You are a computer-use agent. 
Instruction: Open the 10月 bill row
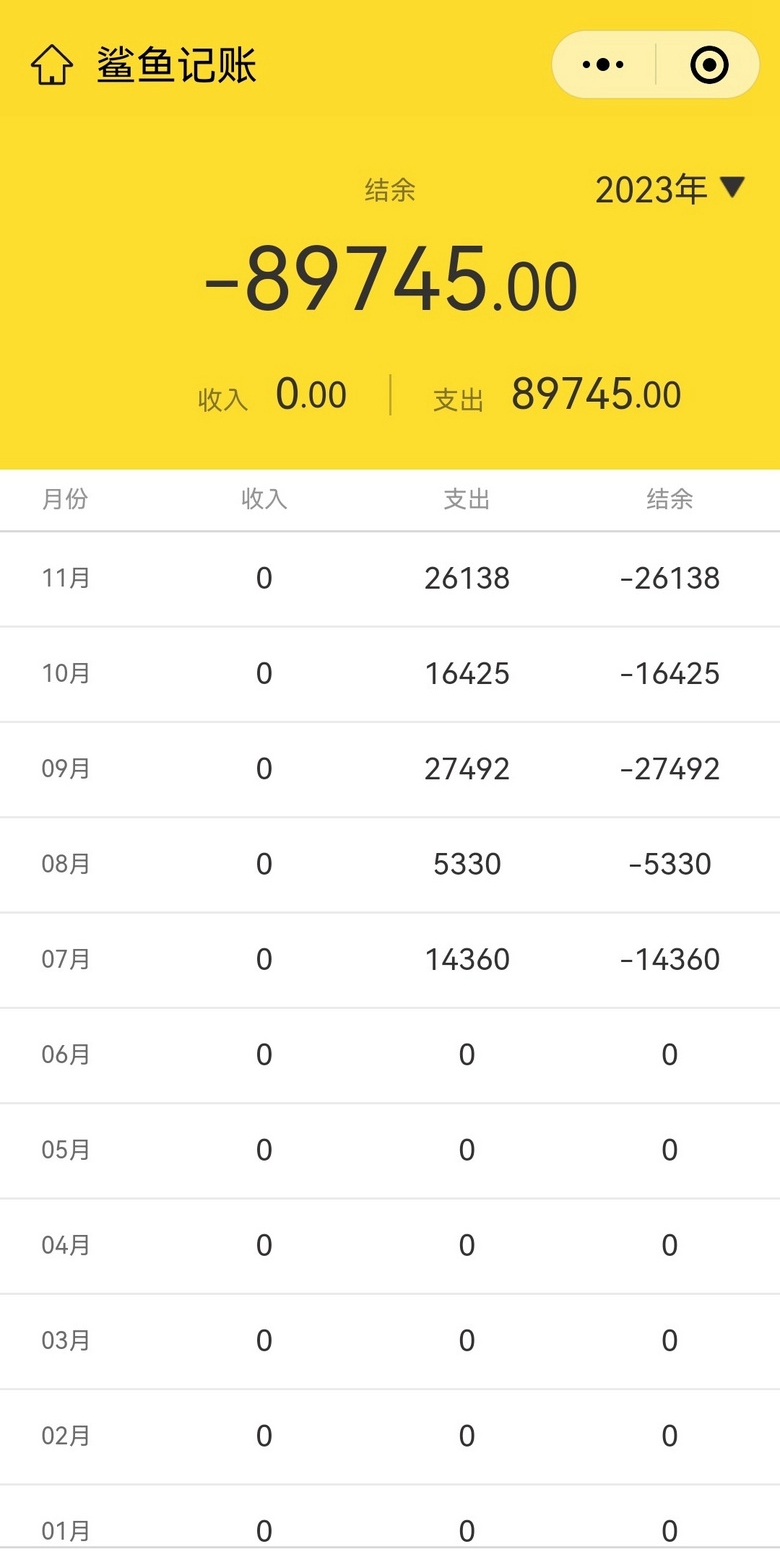(x=390, y=674)
